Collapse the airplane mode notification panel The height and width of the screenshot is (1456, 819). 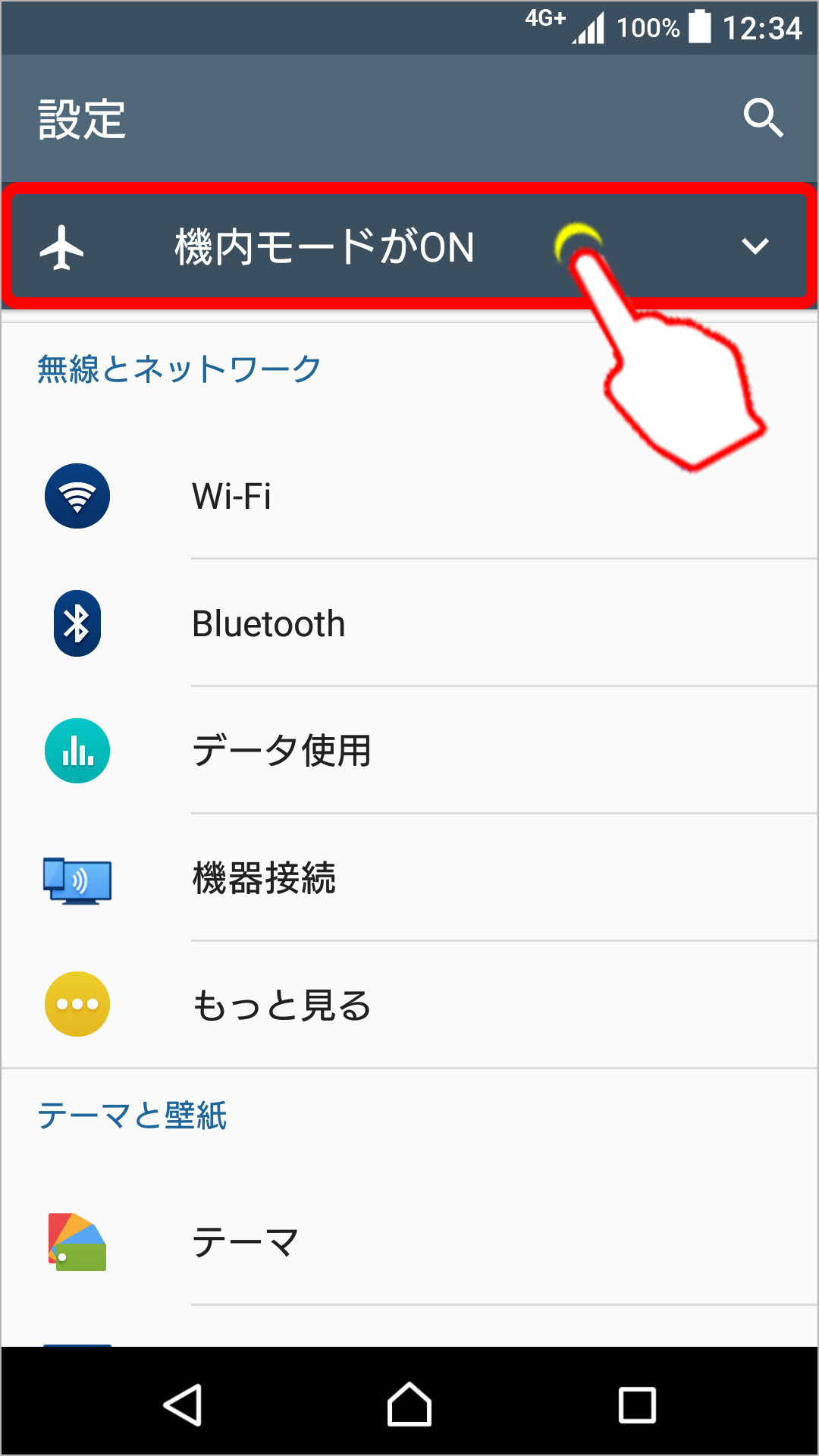[x=755, y=246]
